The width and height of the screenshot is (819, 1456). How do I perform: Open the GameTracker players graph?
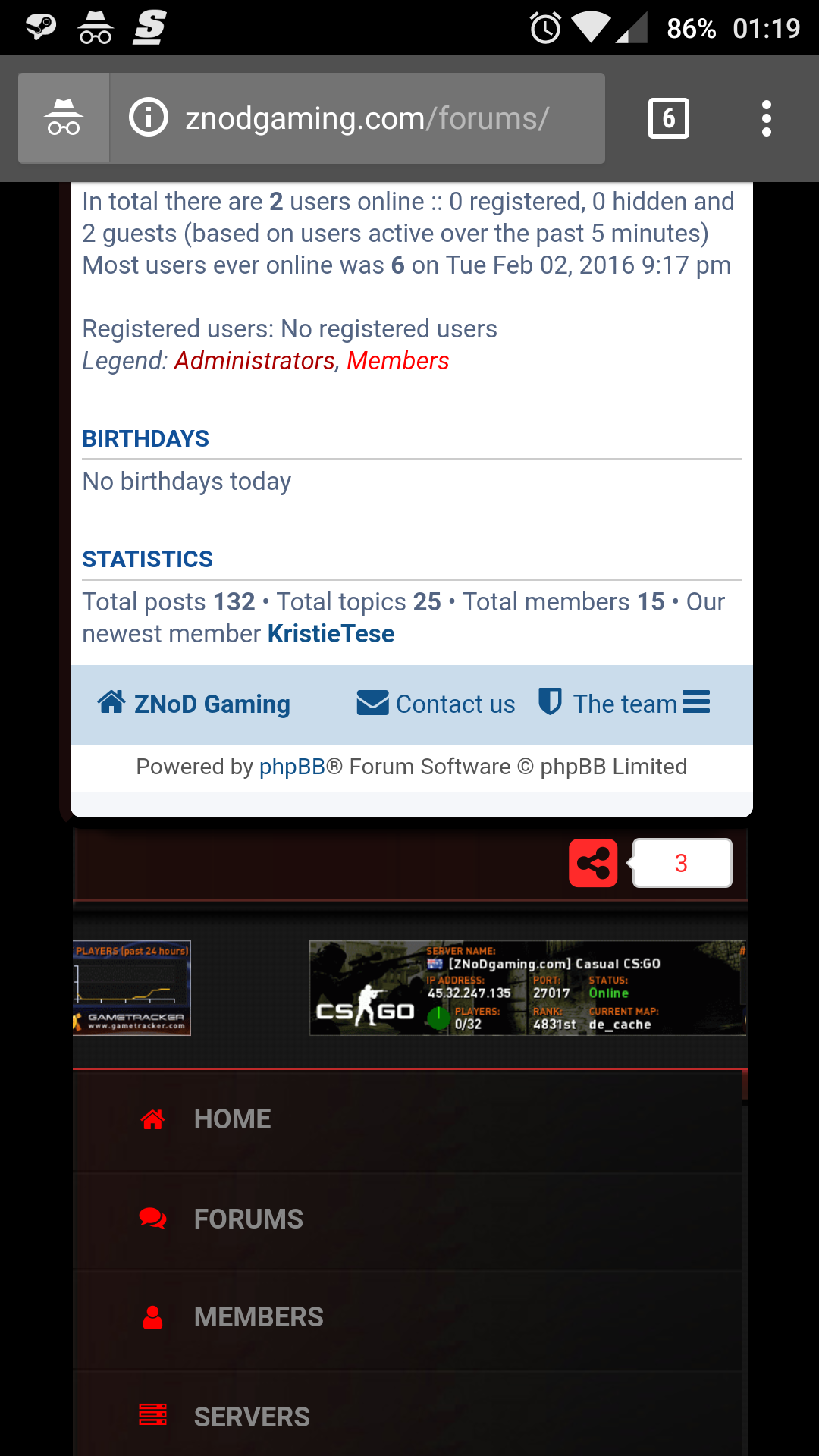tap(132, 988)
